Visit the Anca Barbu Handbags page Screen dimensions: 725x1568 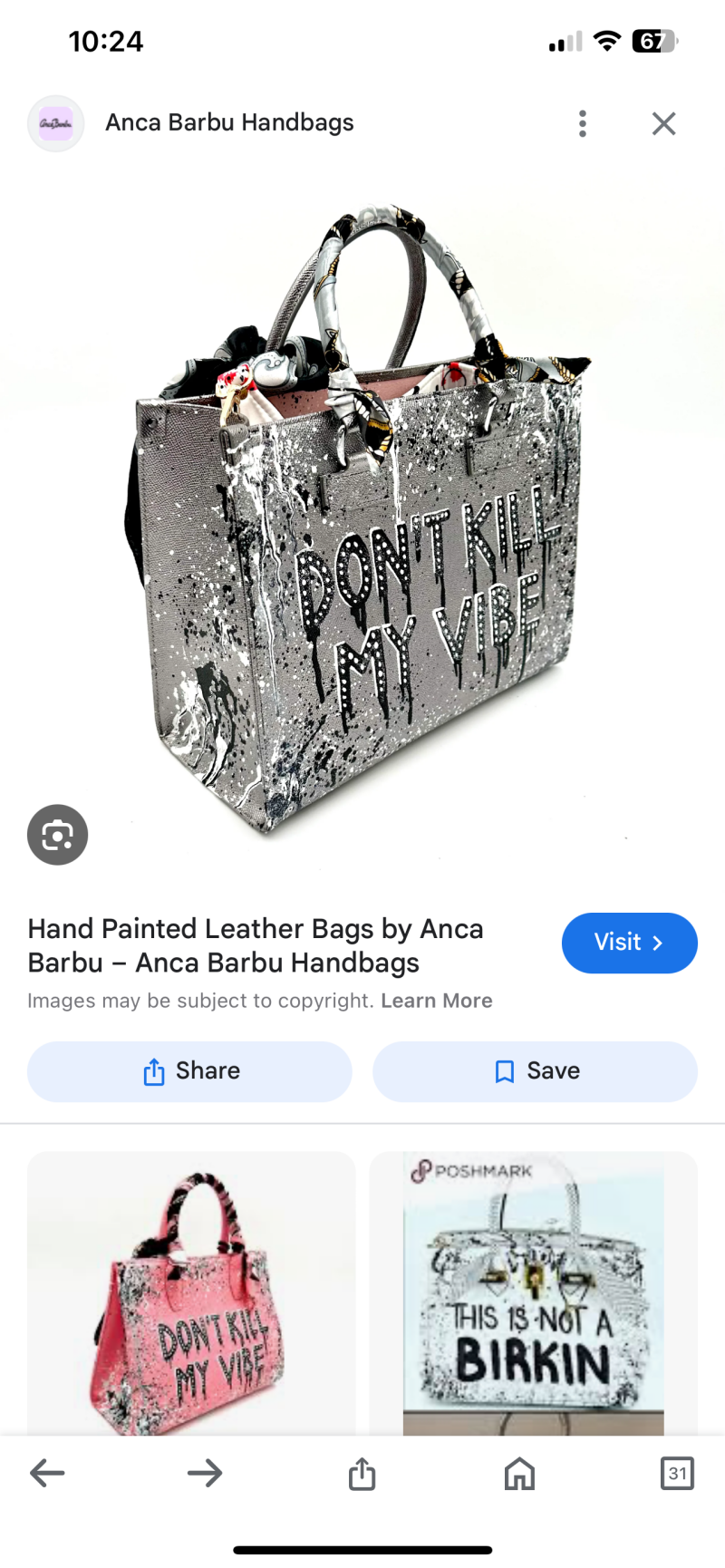pyautogui.click(x=629, y=943)
